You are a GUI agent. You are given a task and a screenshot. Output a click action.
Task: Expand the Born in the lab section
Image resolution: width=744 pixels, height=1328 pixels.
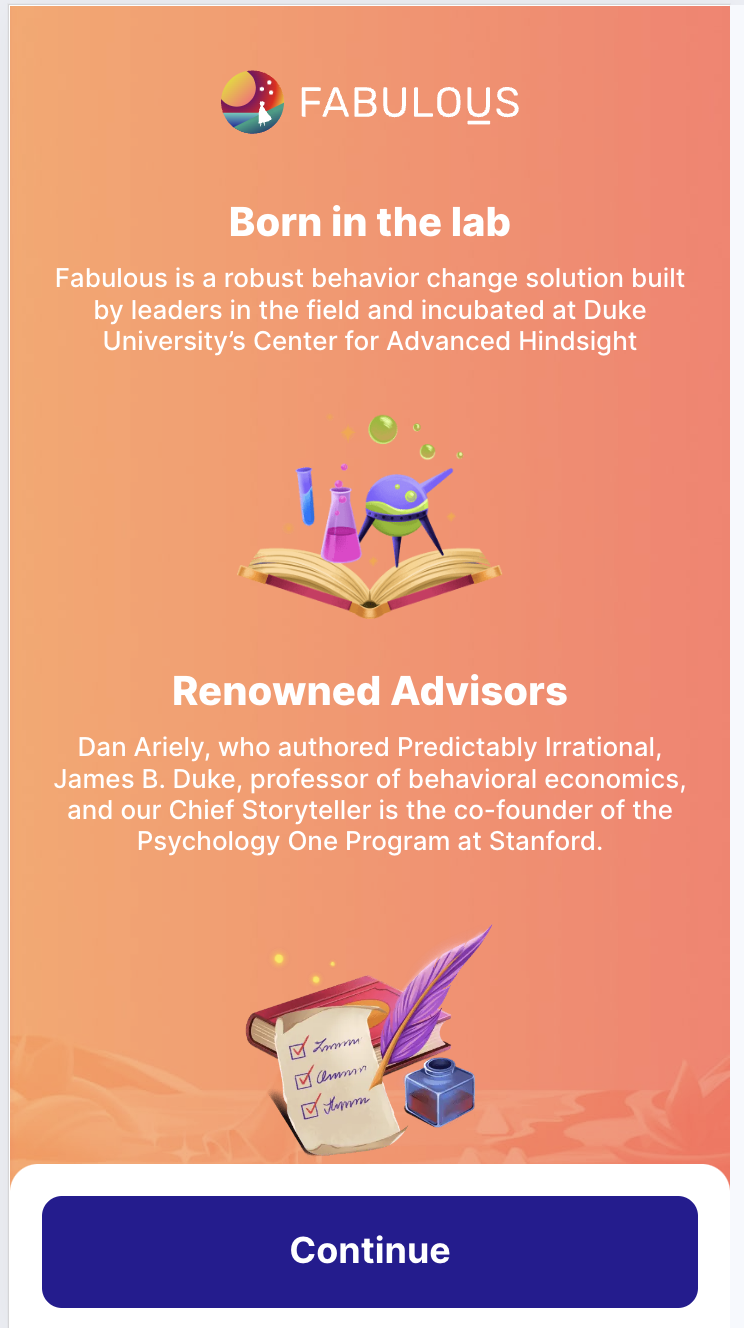click(371, 222)
